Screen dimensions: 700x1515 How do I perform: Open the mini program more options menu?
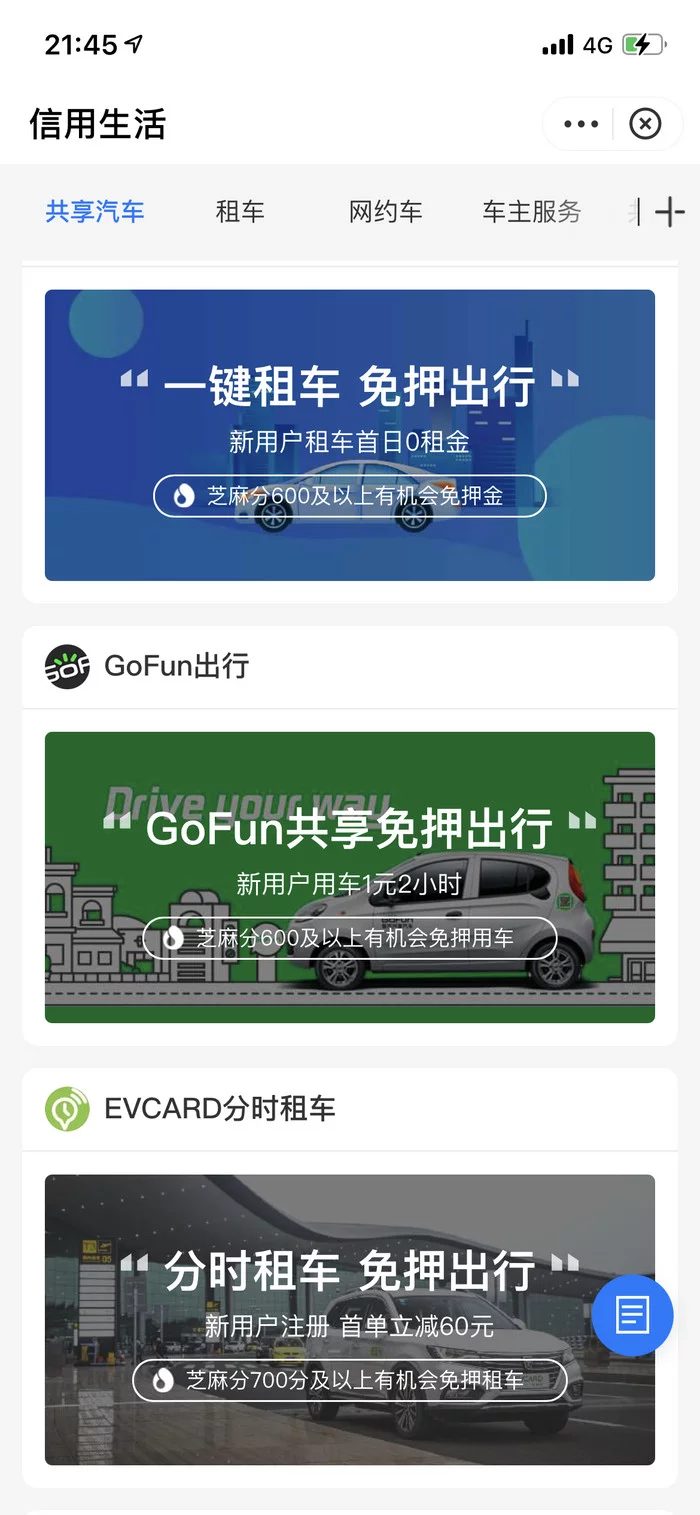[x=581, y=124]
